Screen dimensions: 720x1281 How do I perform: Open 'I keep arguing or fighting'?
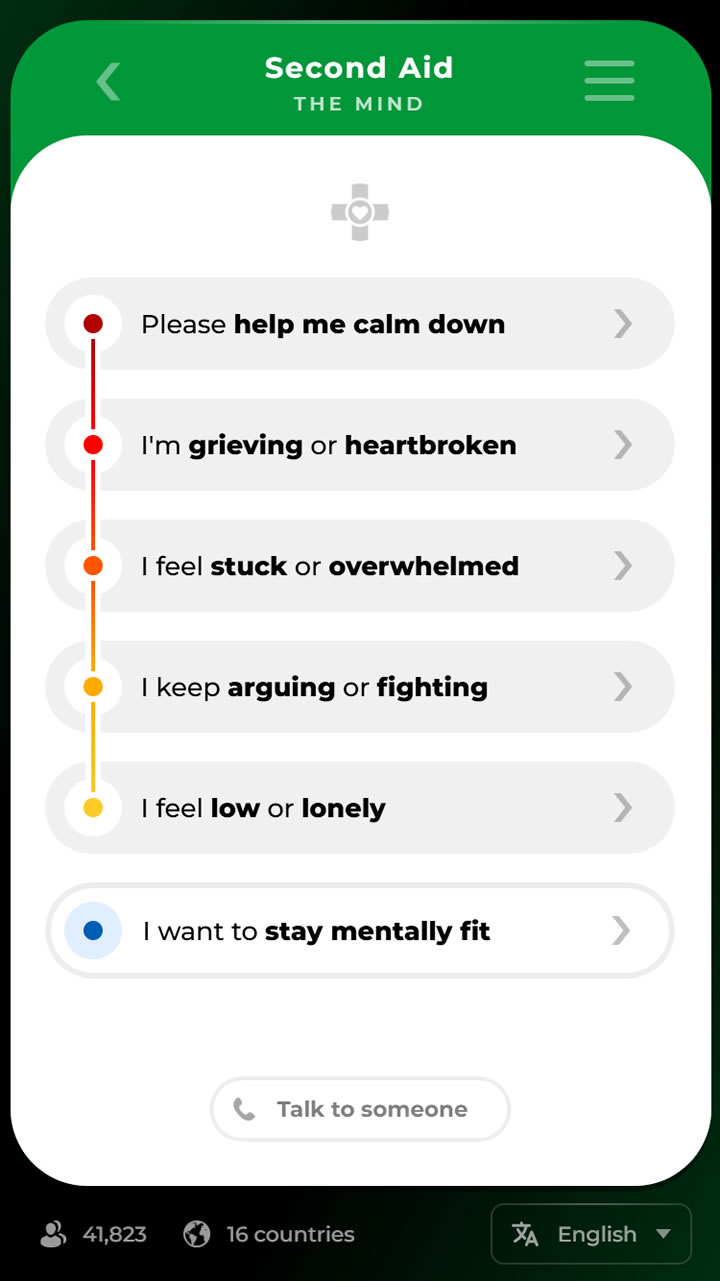pyautogui.click(x=360, y=687)
